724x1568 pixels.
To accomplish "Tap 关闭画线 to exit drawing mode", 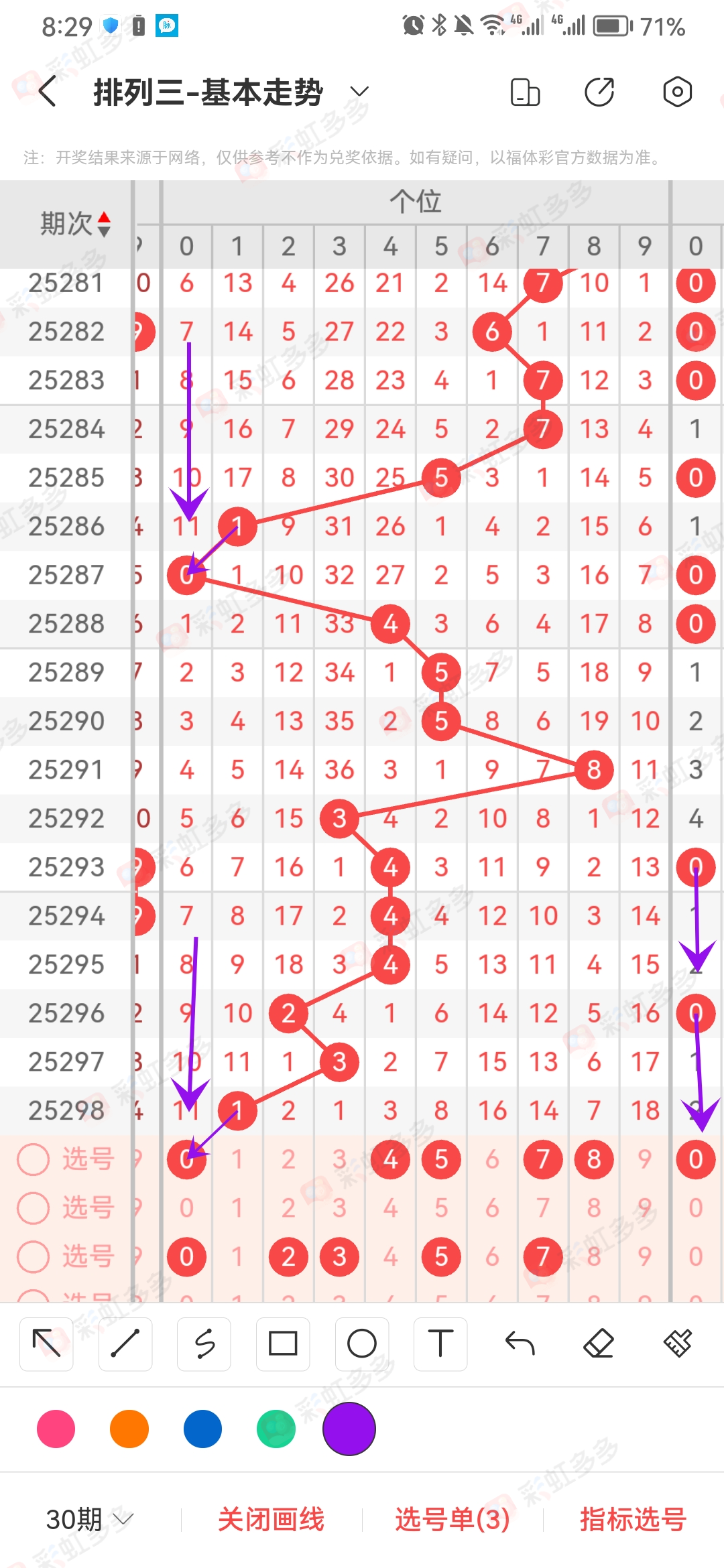I will point(271,1519).
